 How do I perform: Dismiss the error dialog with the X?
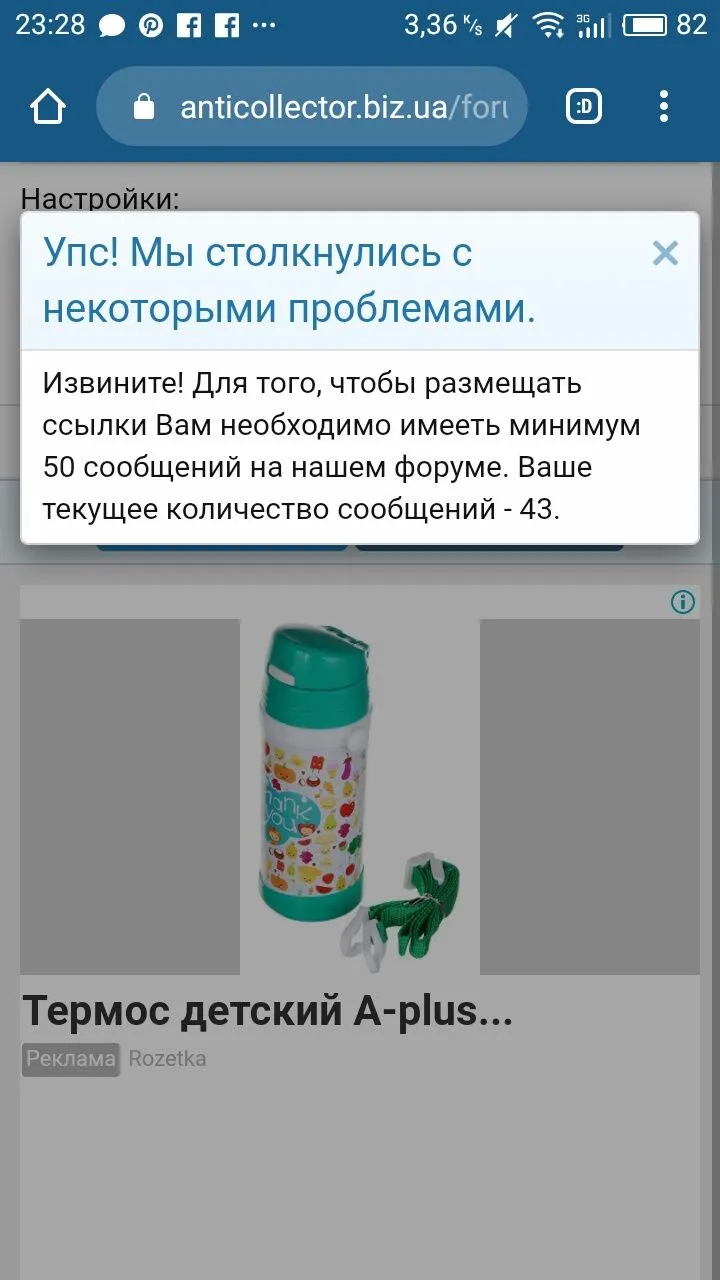point(665,254)
